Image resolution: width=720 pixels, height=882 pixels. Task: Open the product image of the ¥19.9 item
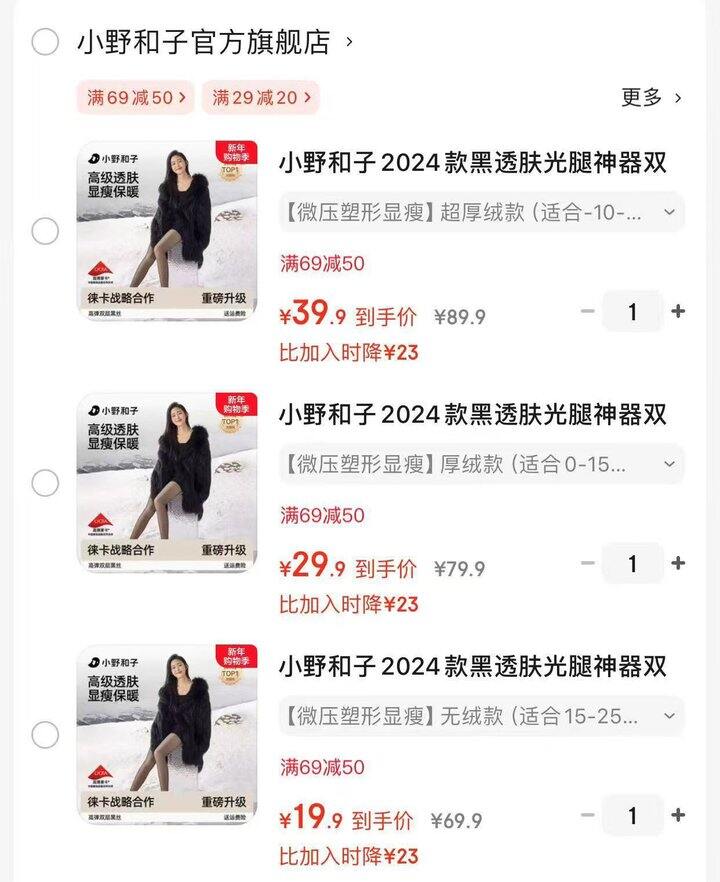(x=167, y=735)
